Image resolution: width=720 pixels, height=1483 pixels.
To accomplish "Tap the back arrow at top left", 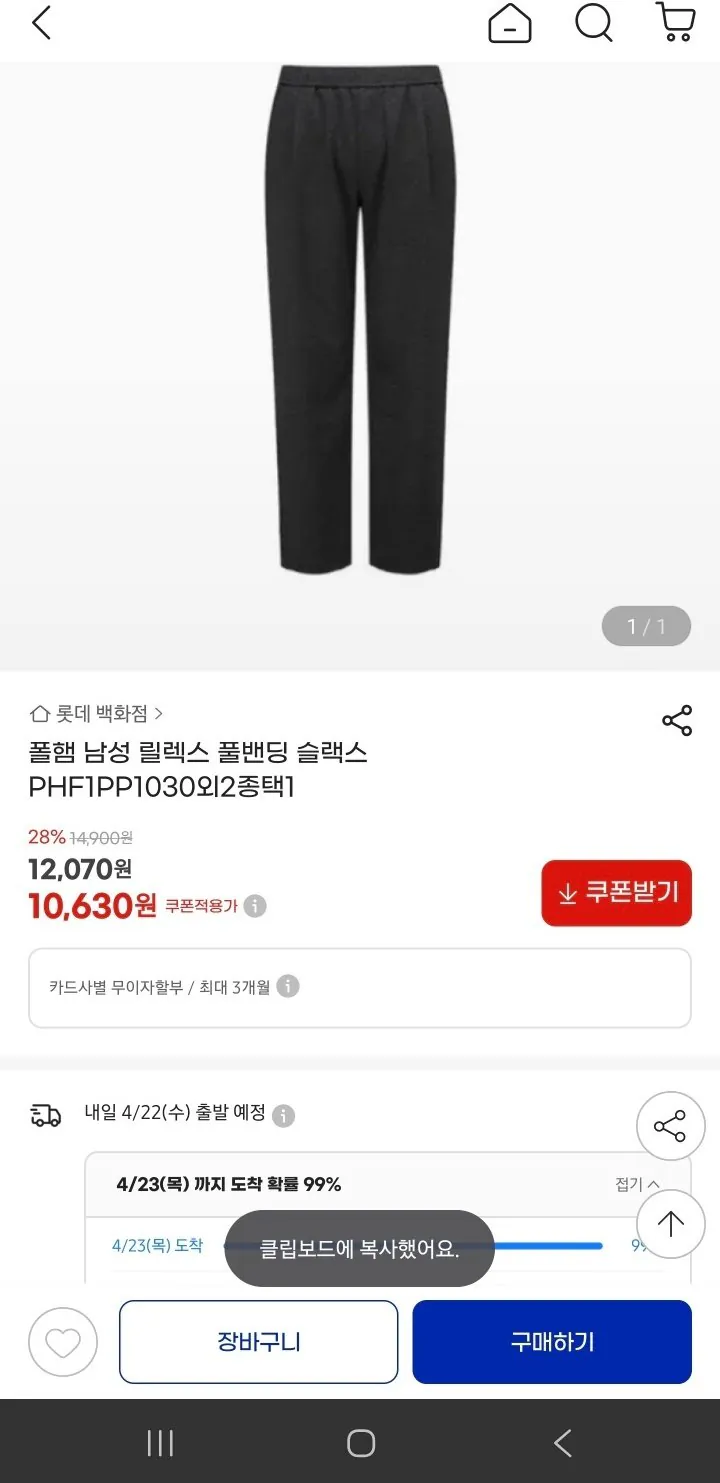I will (x=40, y=22).
